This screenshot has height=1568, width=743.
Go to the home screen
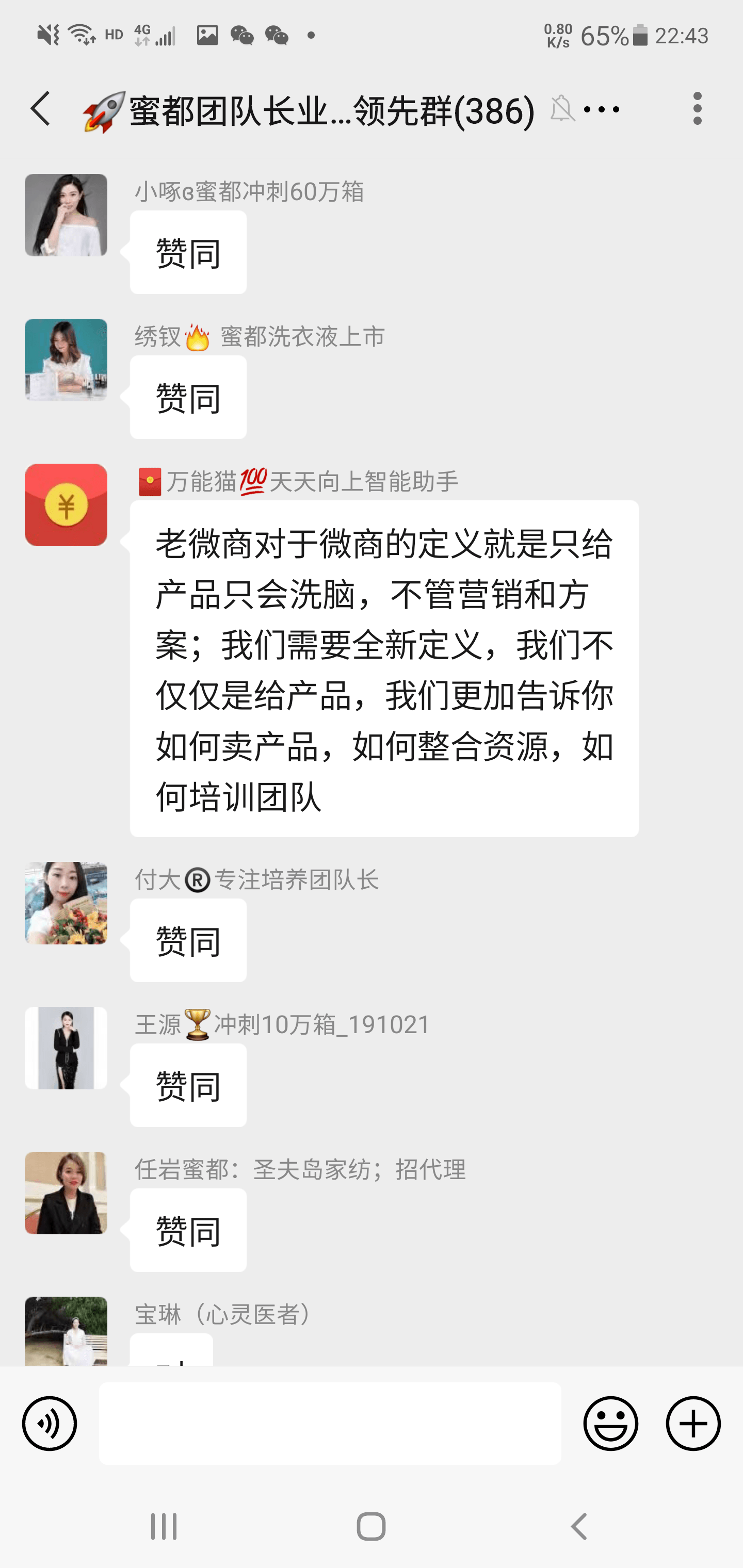(371, 1527)
